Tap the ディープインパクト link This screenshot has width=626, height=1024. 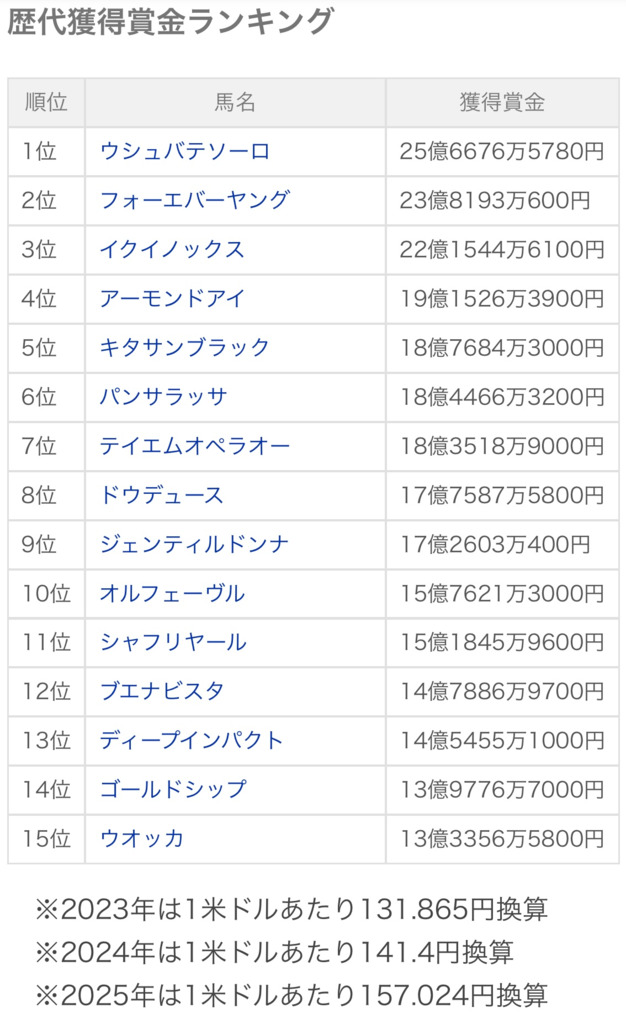click(191, 740)
